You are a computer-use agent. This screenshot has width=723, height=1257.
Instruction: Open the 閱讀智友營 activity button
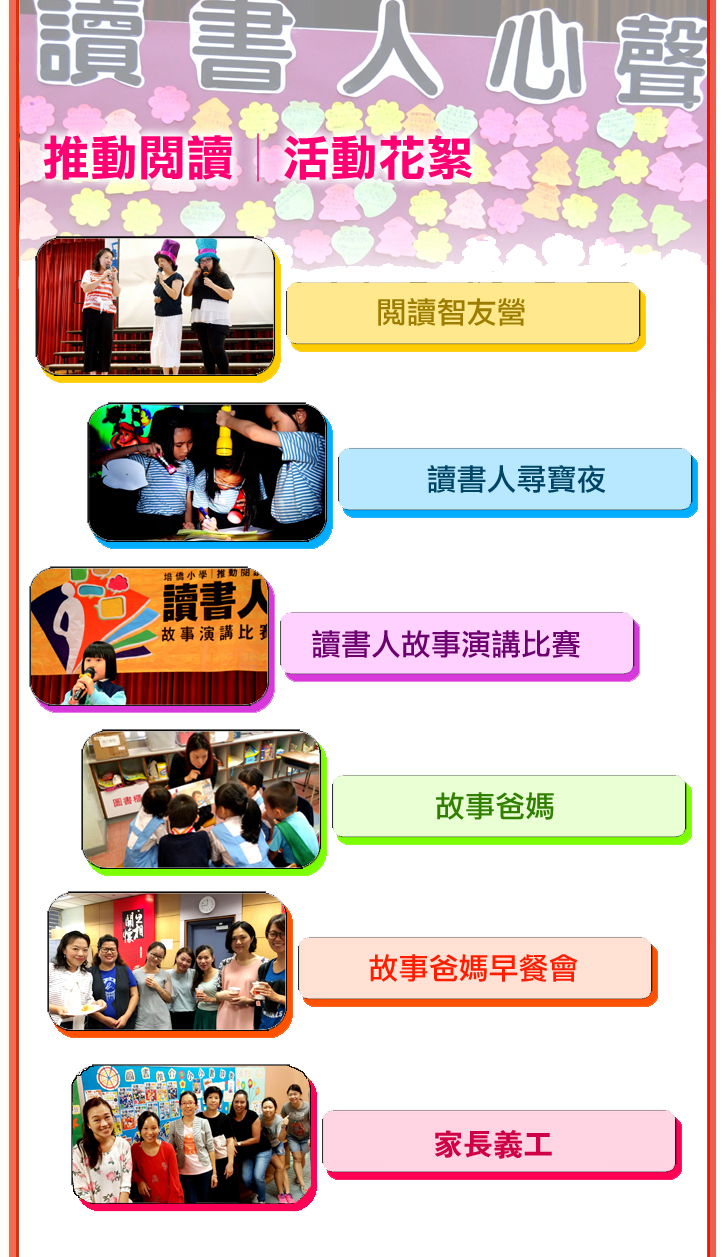tap(463, 313)
